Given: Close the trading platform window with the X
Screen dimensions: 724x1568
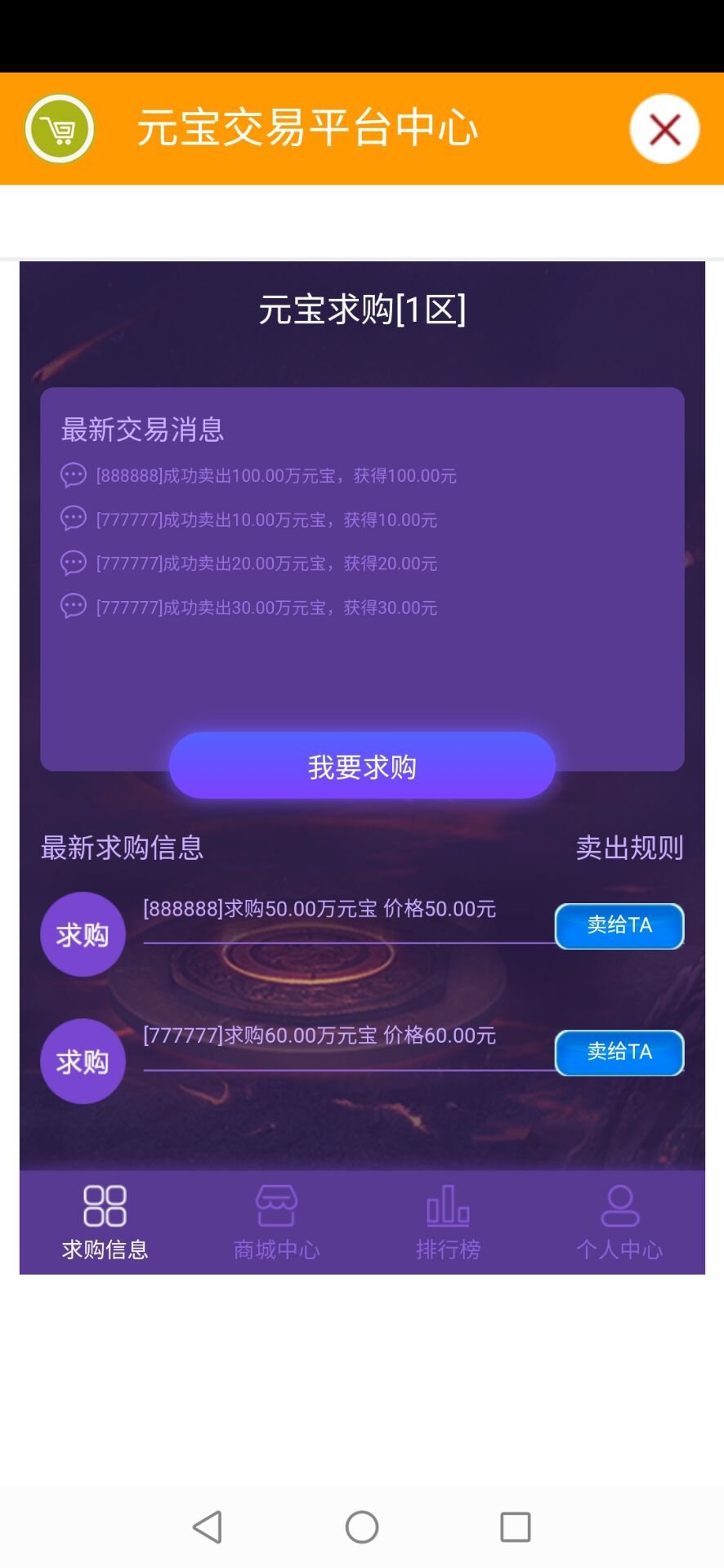Looking at the screenshot, I should tap(664, 129).
